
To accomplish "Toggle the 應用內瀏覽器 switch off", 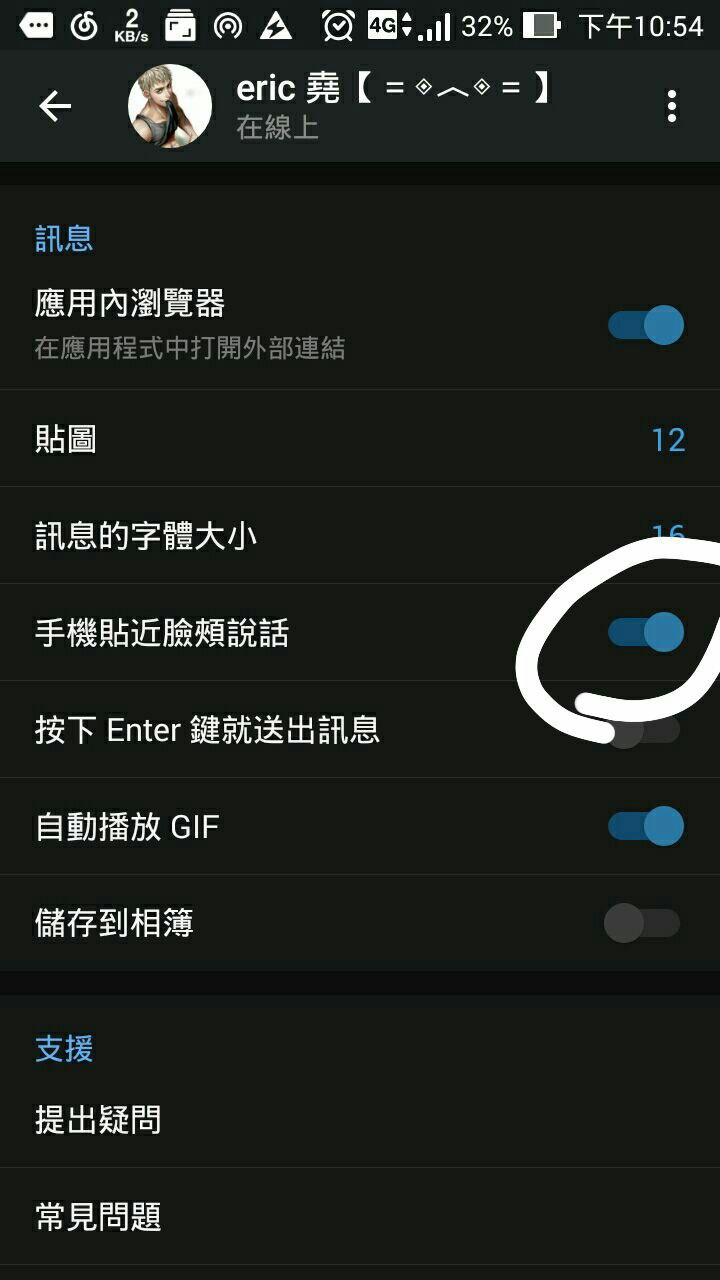I will coord(645,326).
